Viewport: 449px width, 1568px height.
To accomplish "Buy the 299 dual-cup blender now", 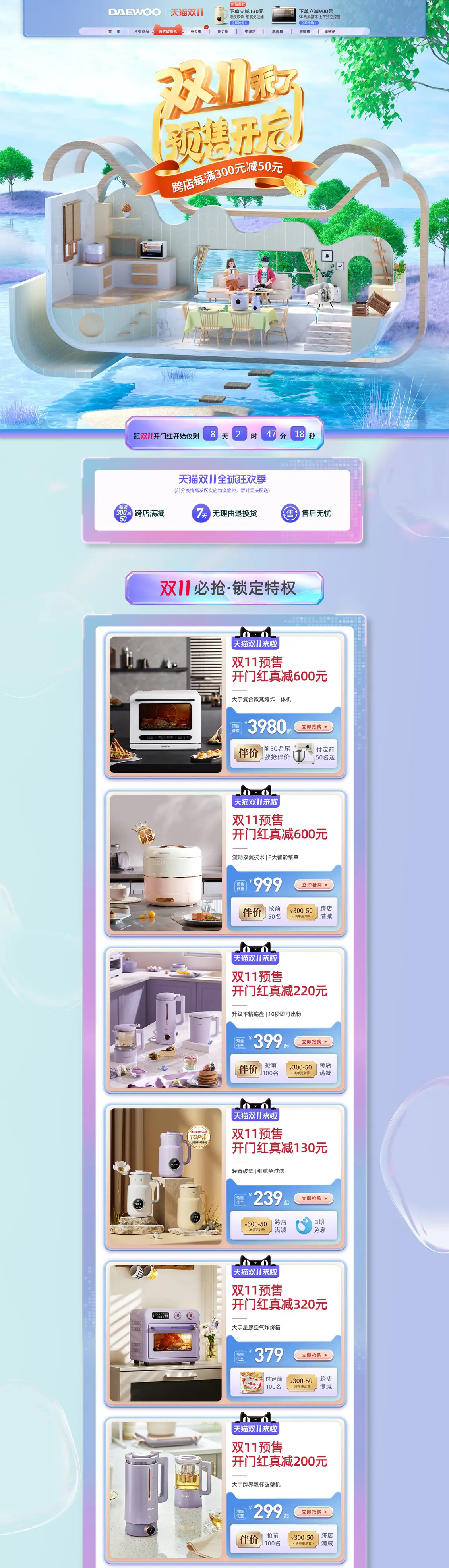I will click(314, 1512).
